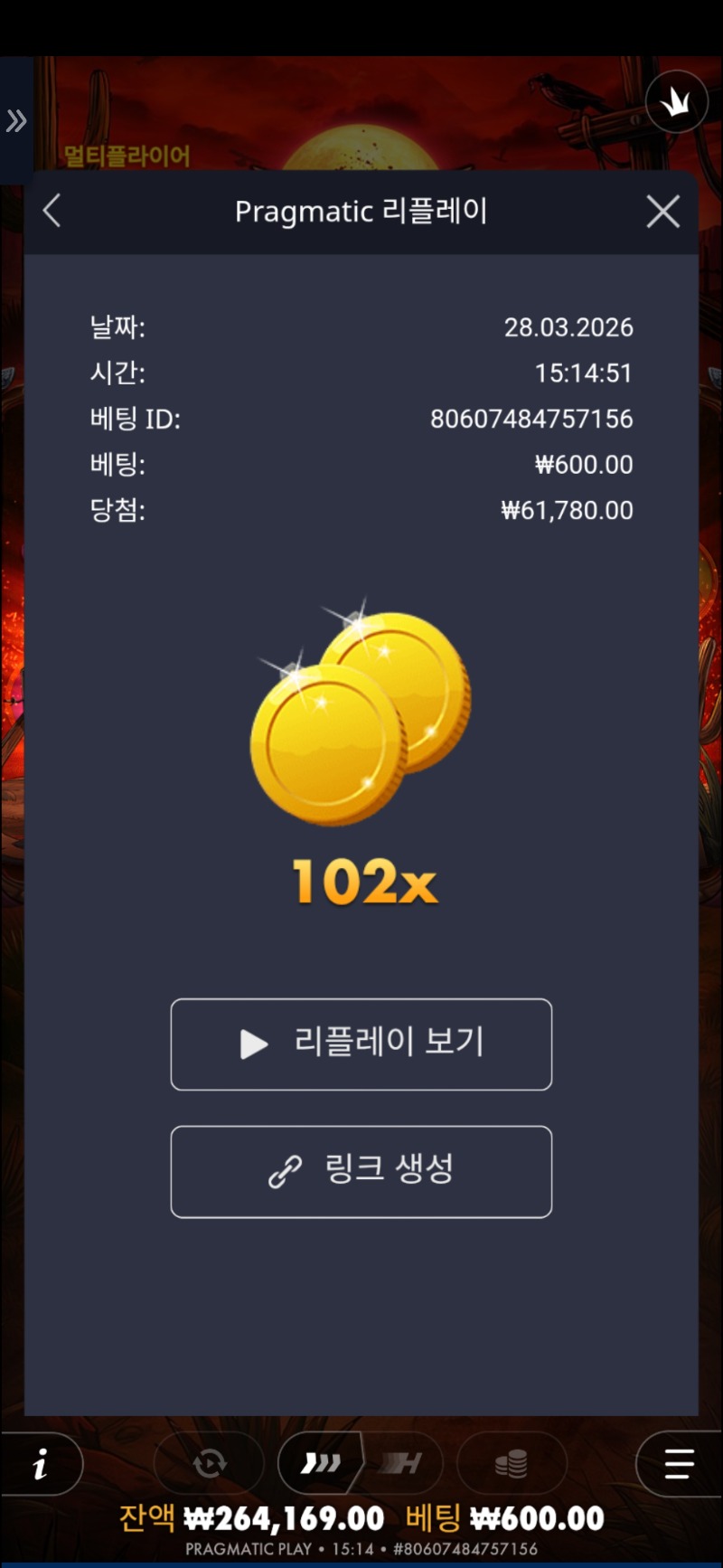Tap the autoplay spin icon

210,1463
